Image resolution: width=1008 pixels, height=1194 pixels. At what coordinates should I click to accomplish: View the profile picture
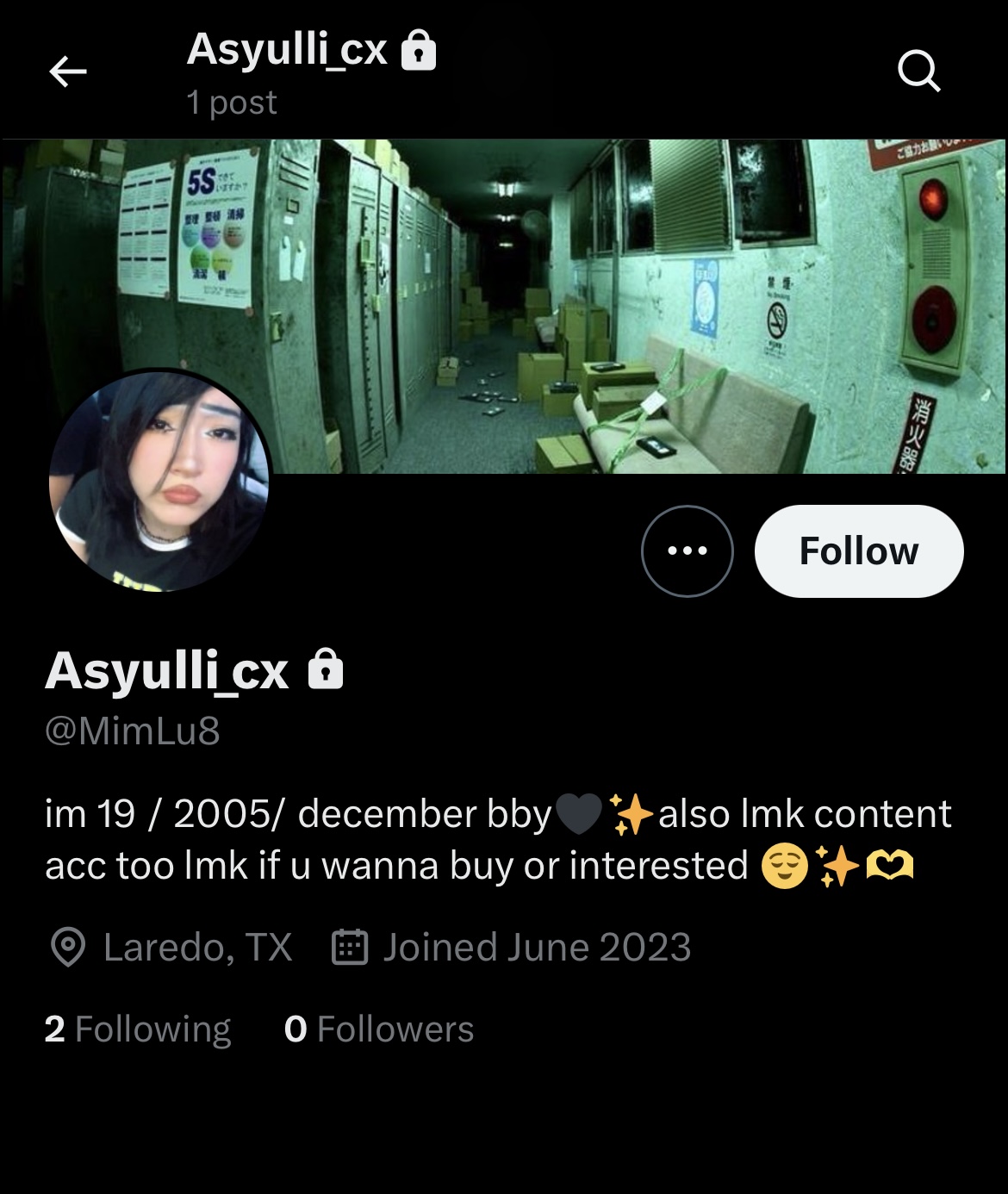click(x=159, y=481)
